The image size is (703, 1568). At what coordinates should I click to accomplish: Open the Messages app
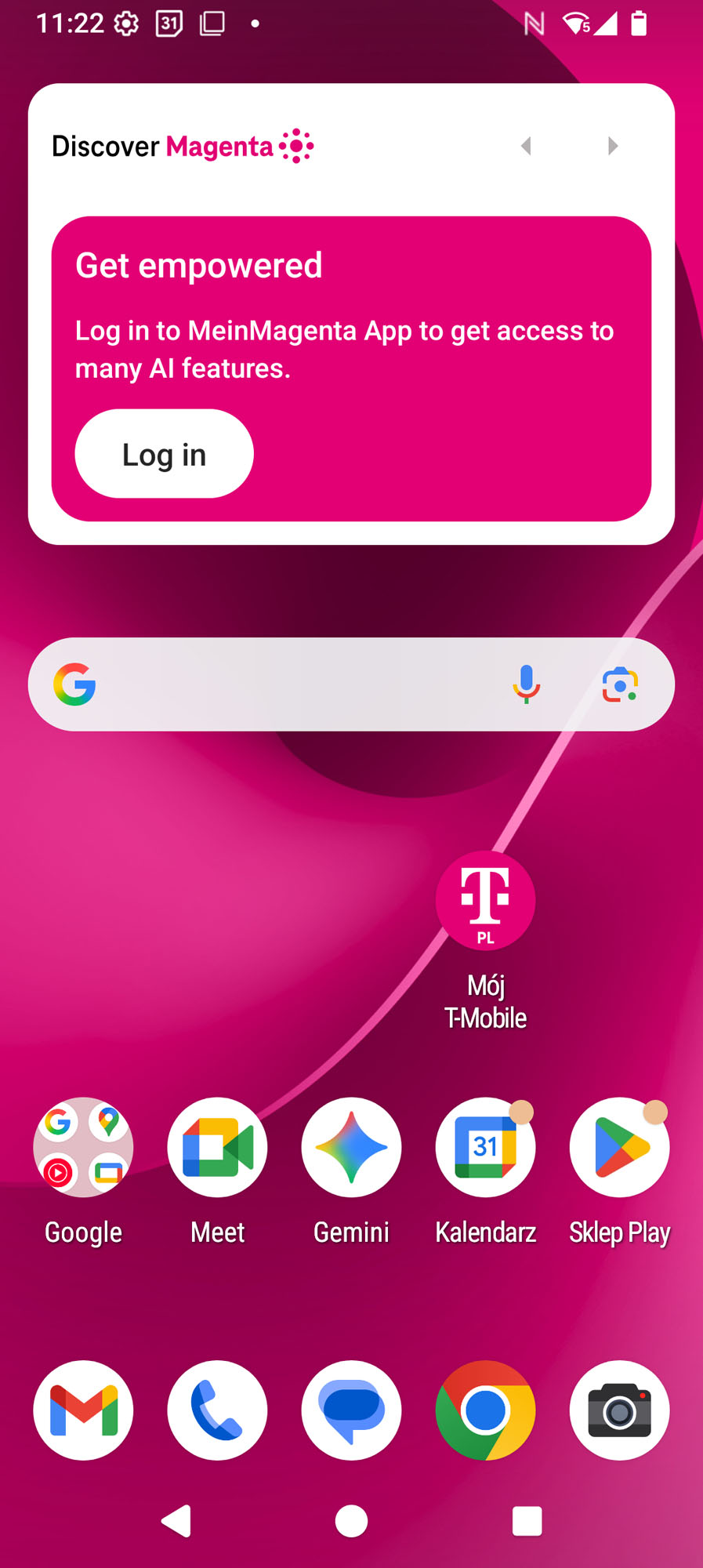pos(351,1410)
